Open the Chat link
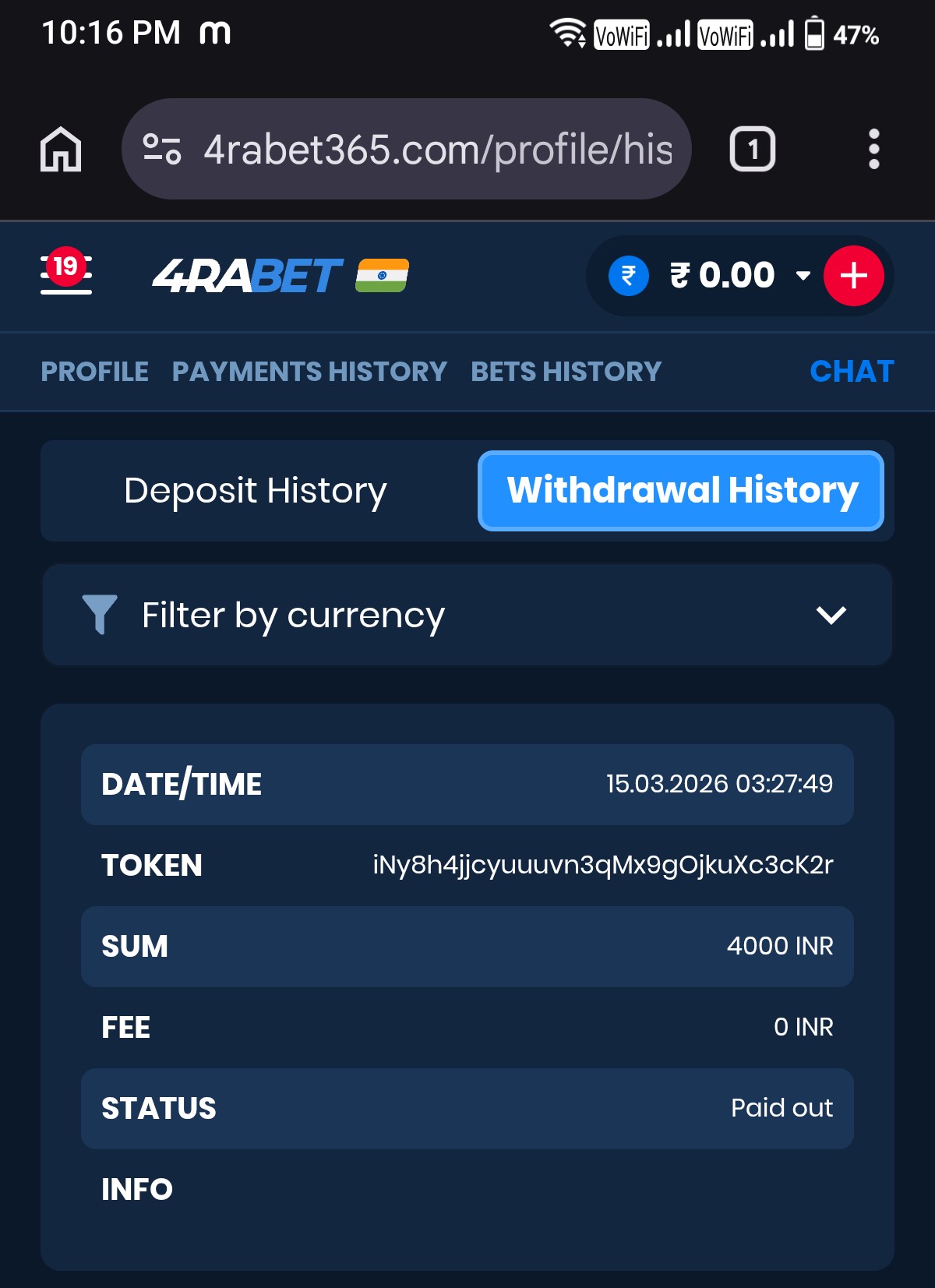 click(x=852, y=372)
